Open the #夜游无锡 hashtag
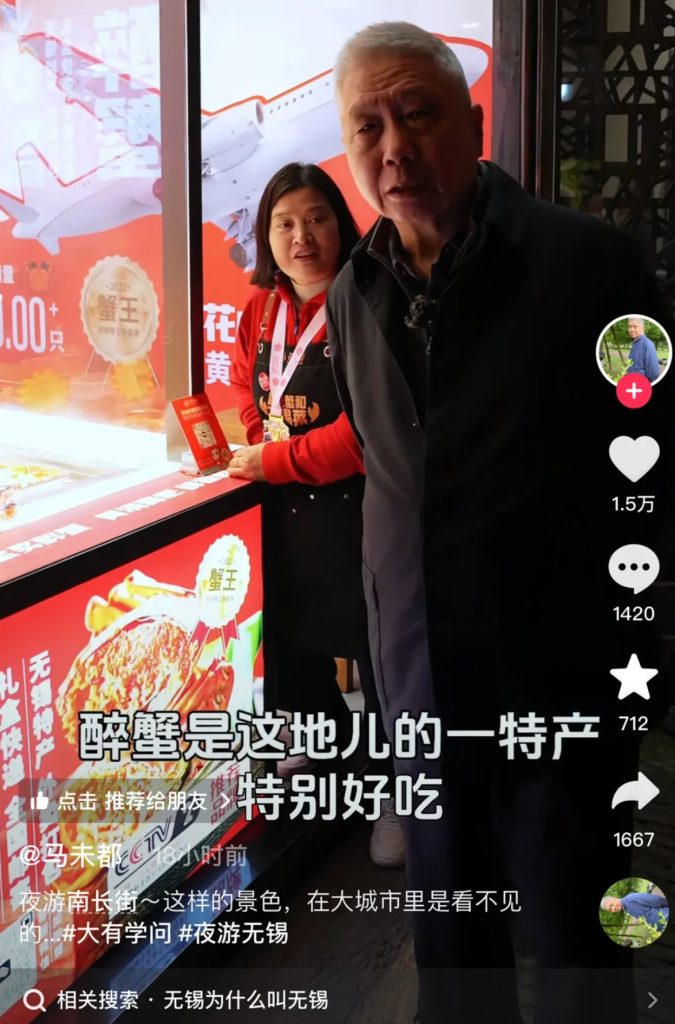This screenshot has height=1024, width=675. pos(233,934)
